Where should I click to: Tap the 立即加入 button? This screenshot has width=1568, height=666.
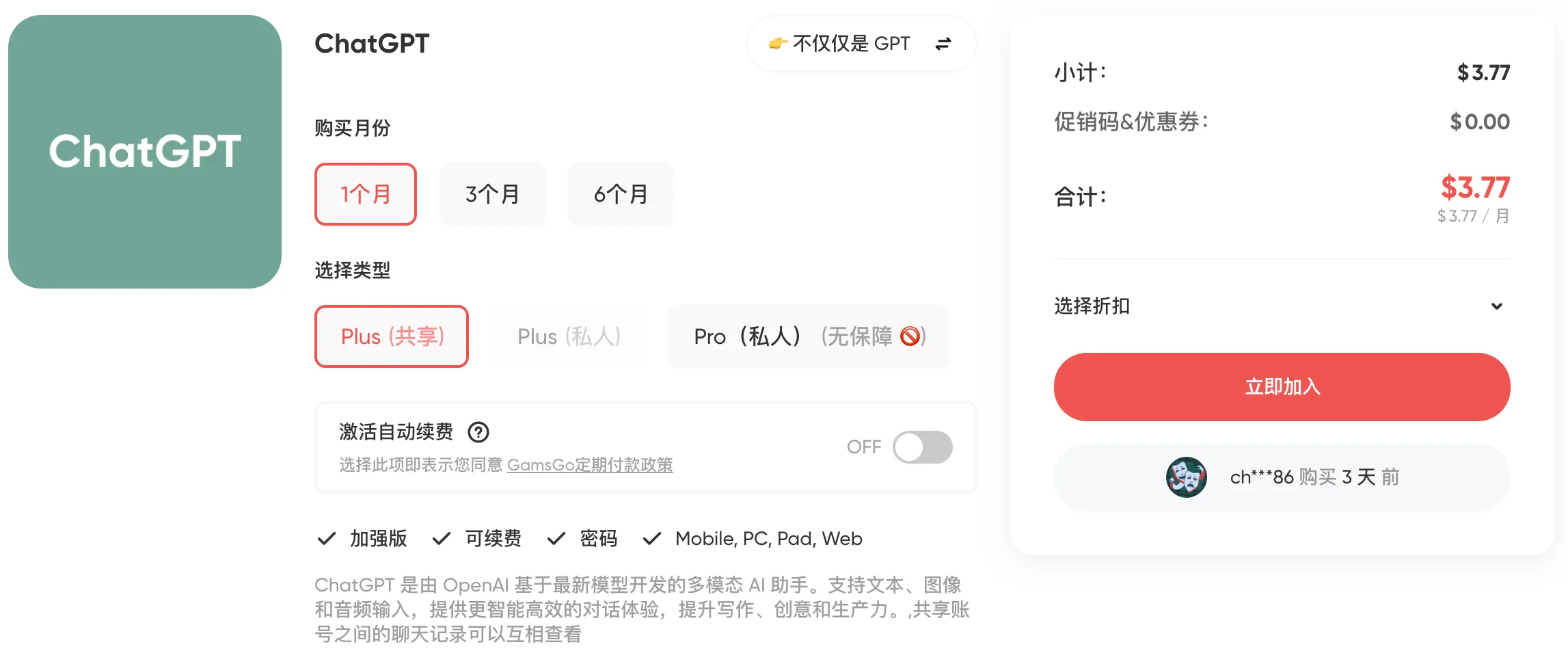(x=1282, y=387)
